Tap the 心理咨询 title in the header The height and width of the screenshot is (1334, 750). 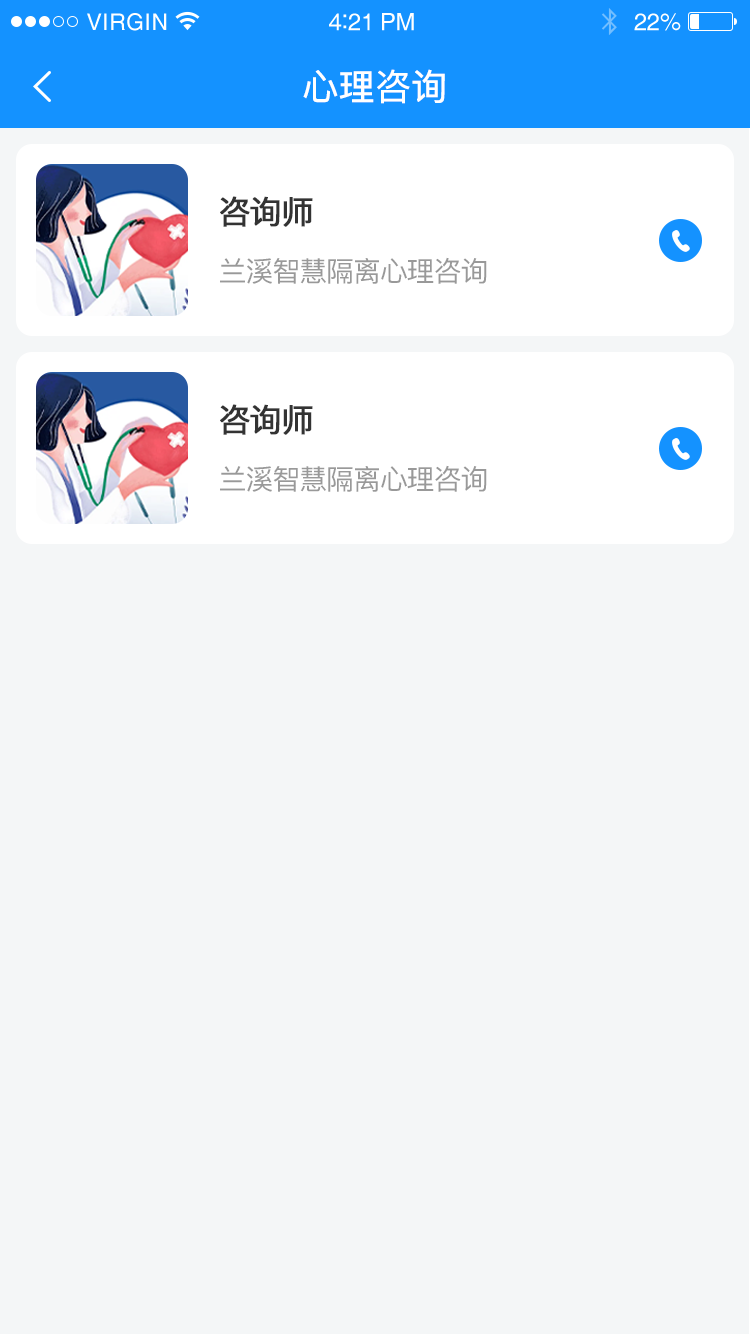tap(375, 87)
